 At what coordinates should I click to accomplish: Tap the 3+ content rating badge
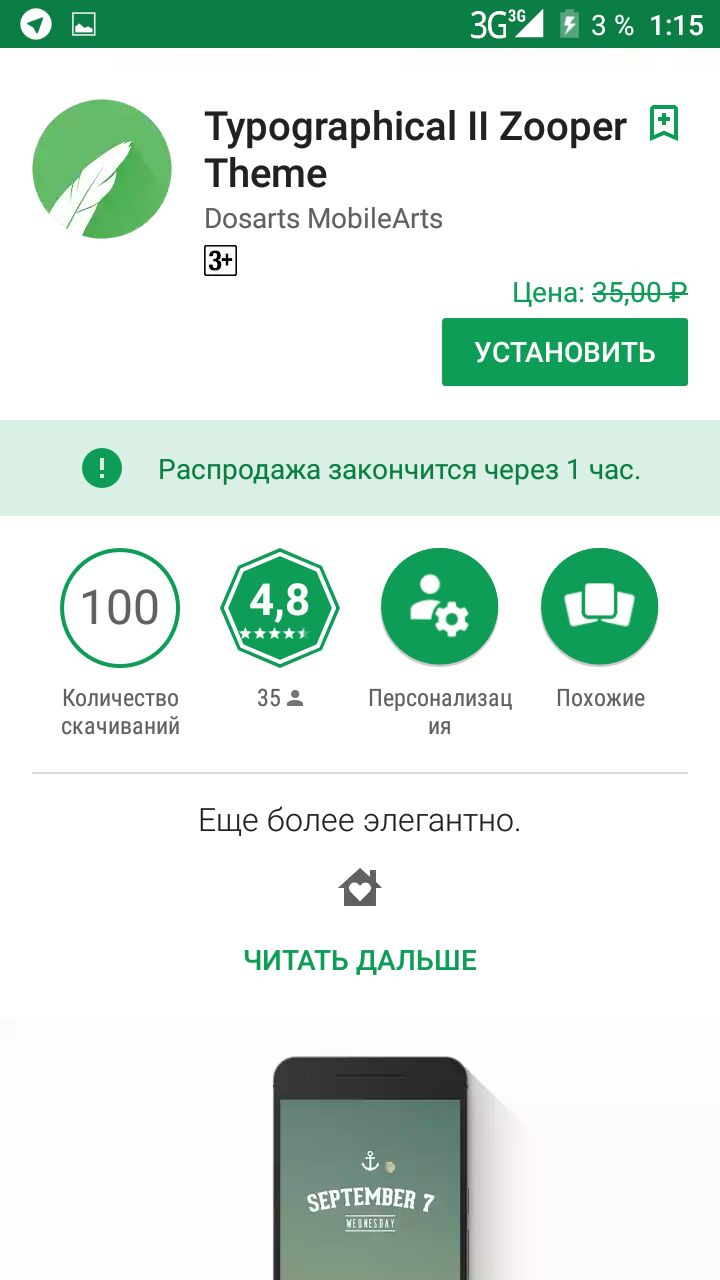pos(220,262)
